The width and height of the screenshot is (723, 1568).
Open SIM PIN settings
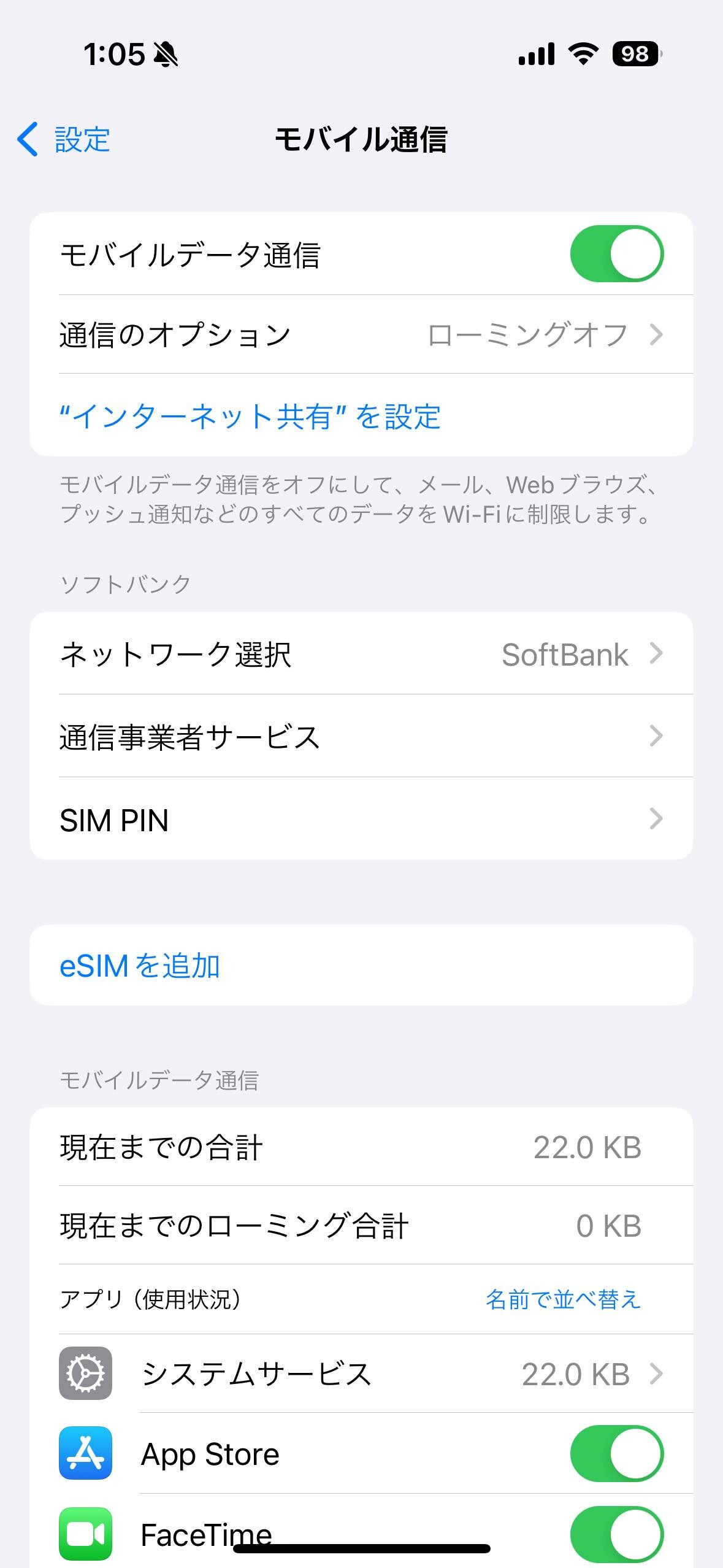pos(361,820)
